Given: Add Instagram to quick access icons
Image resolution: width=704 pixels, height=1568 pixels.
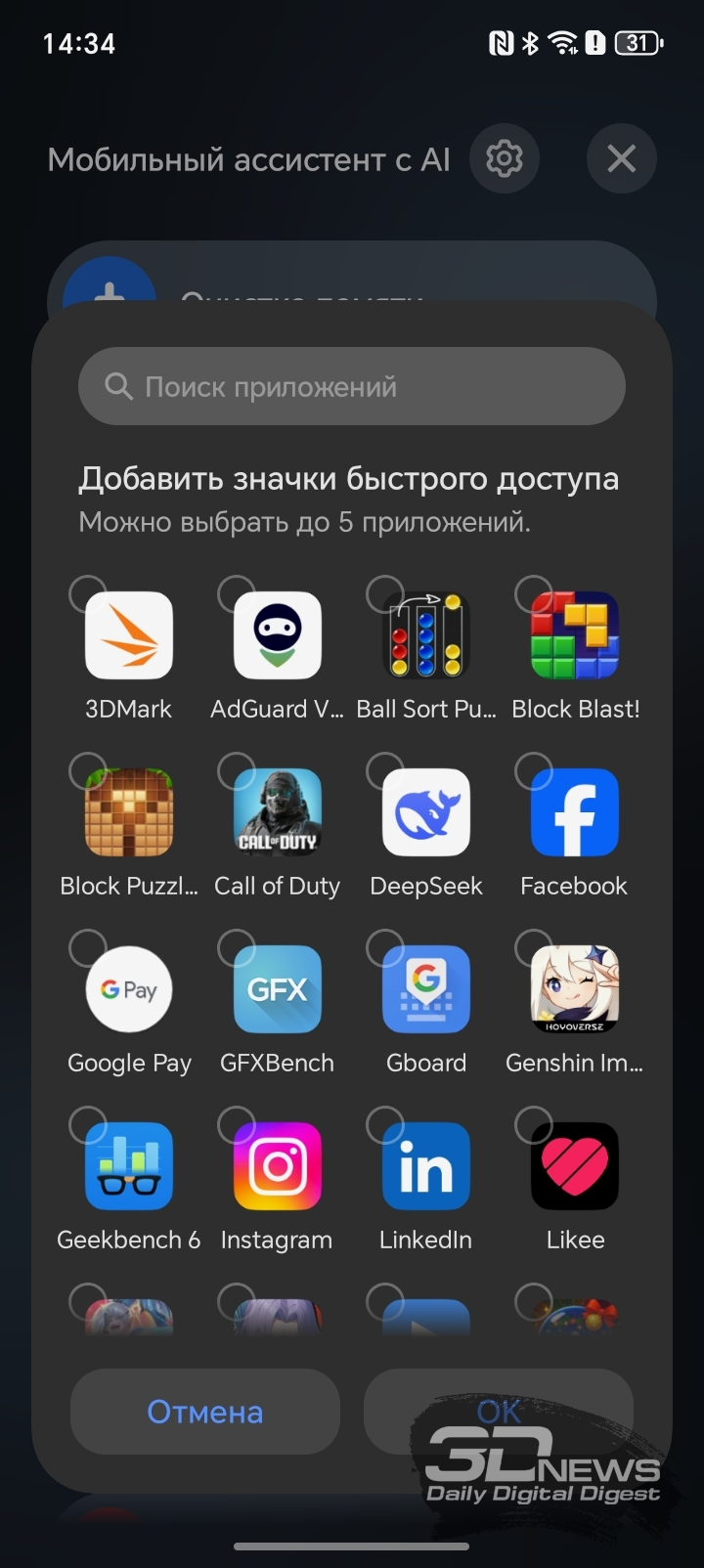Looking at the screenshot, I should click(x=278, y=1166).
